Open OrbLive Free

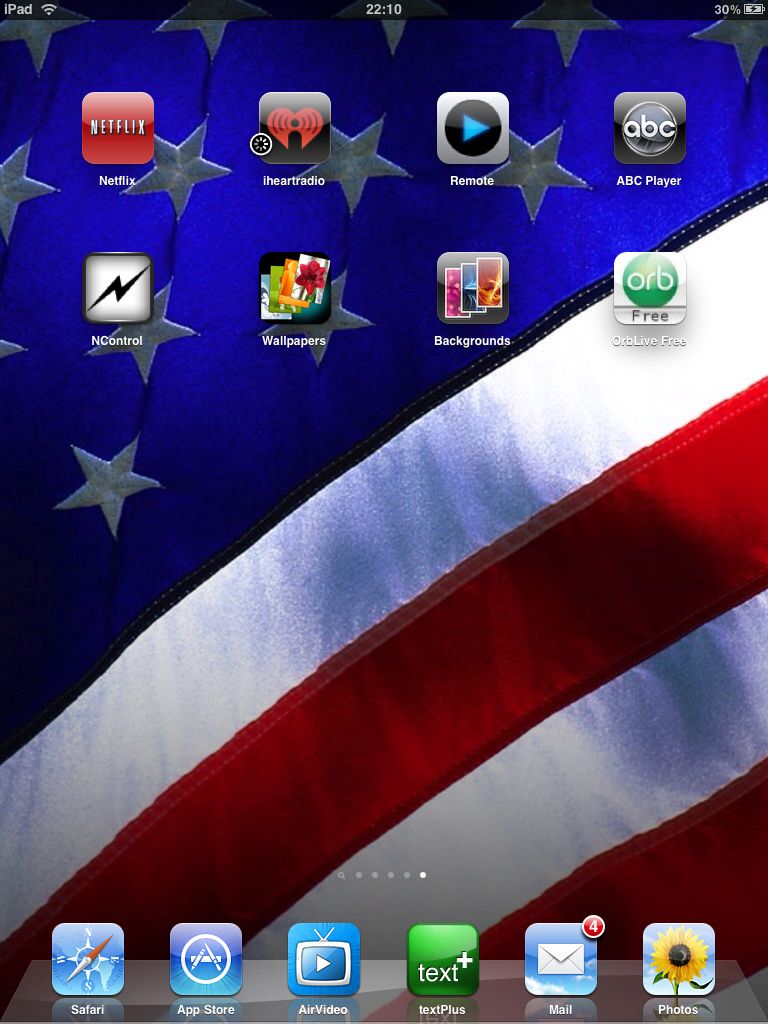(649, 288)
